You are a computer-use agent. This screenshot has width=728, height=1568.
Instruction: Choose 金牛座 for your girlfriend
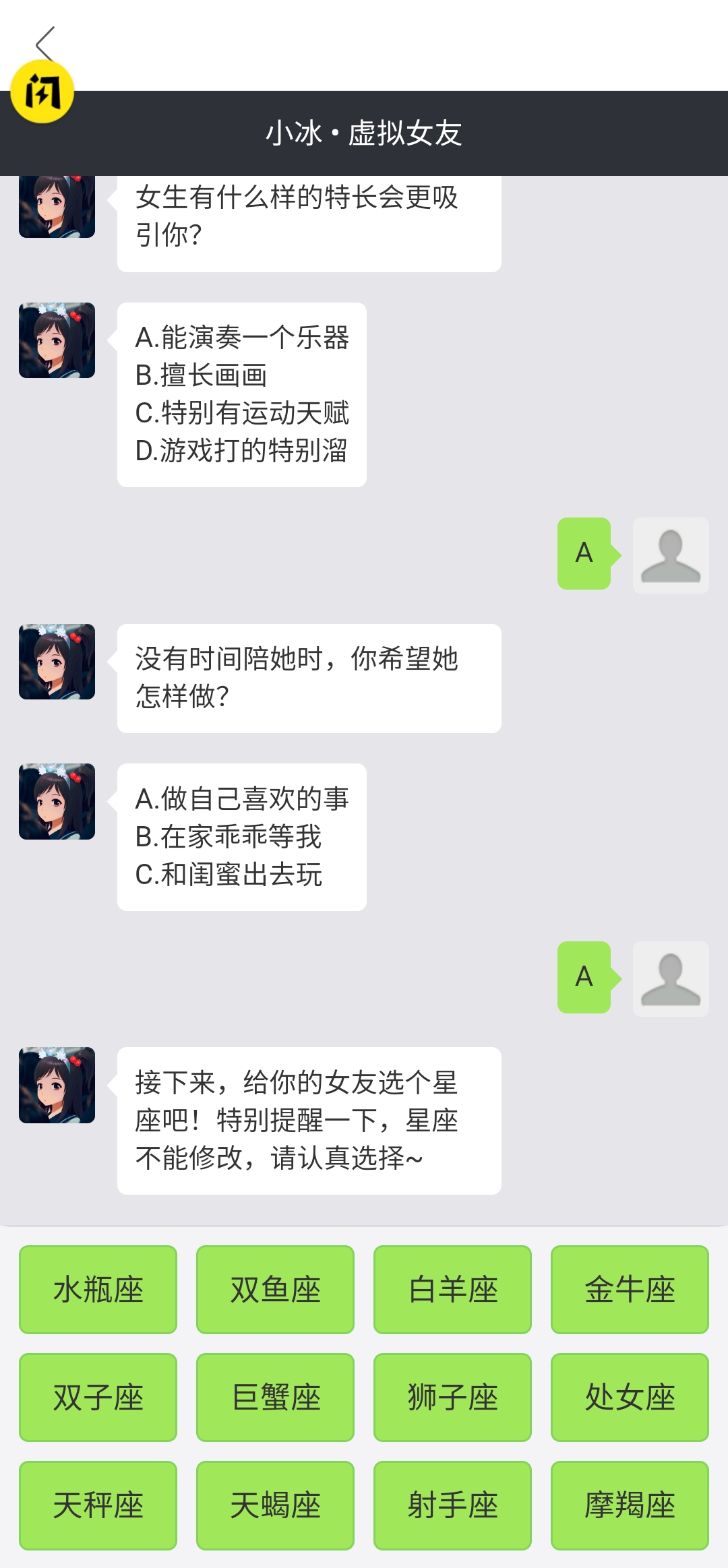coord(630,1289)
